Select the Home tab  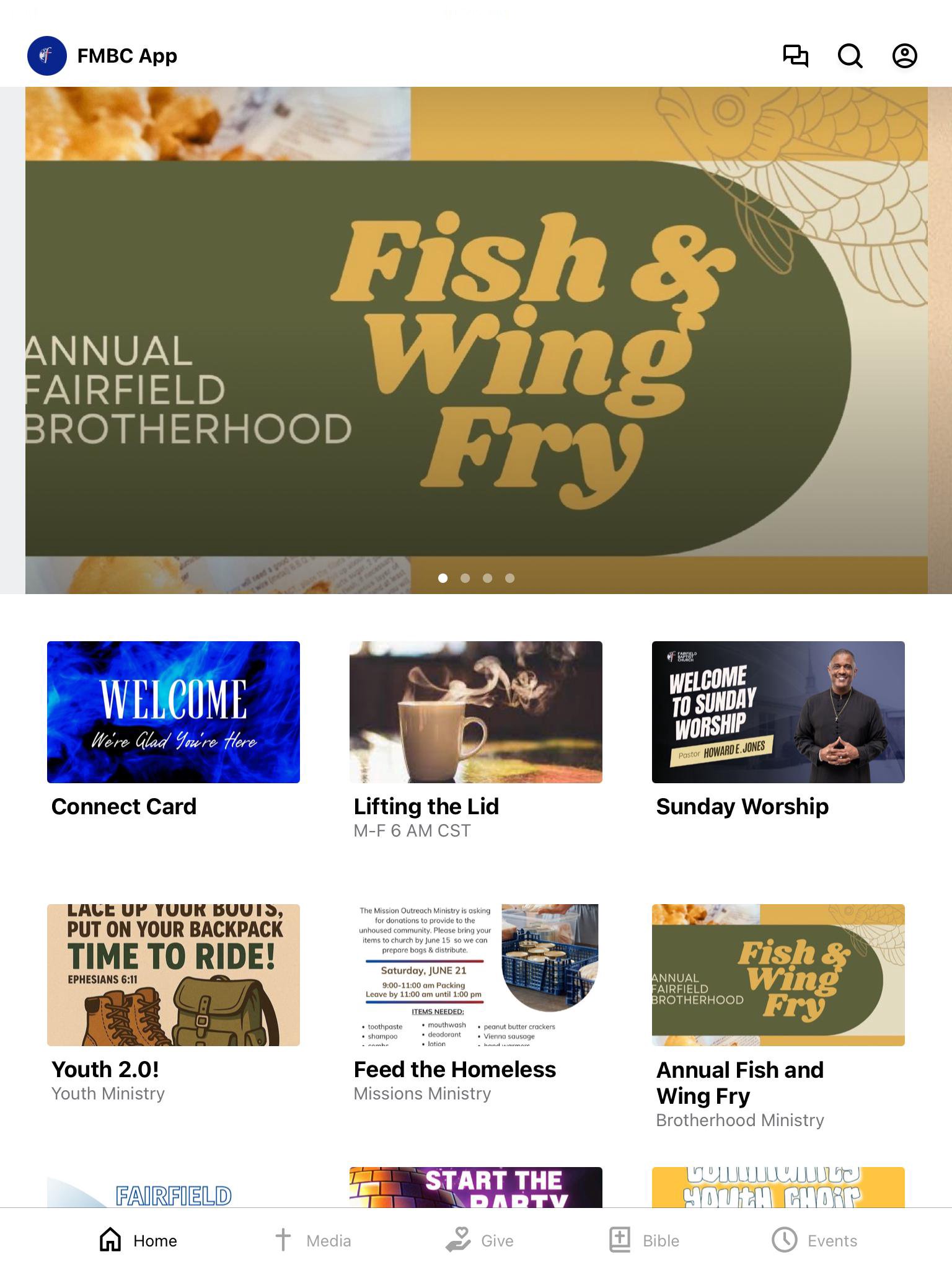tap(139, 1240)
